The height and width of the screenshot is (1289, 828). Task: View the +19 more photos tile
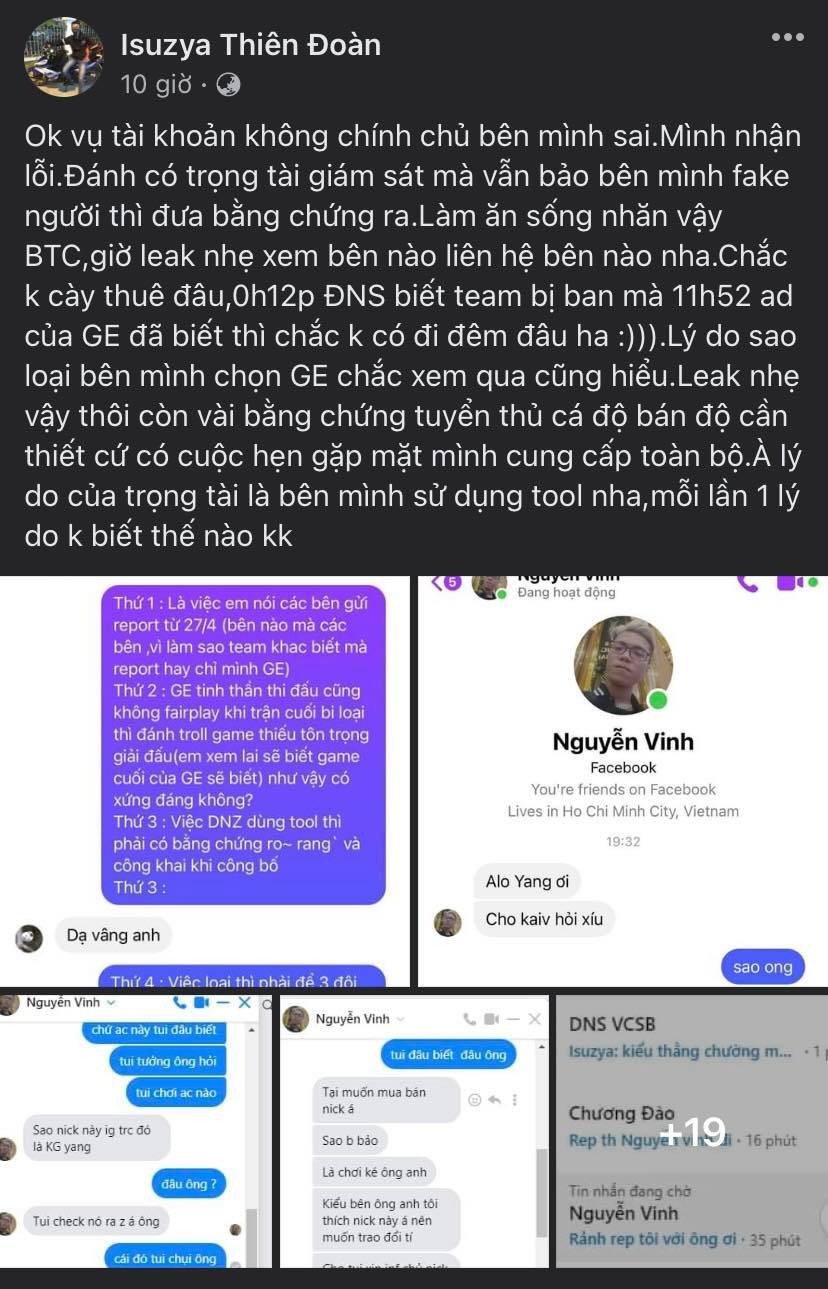(x=692, y=1130)
